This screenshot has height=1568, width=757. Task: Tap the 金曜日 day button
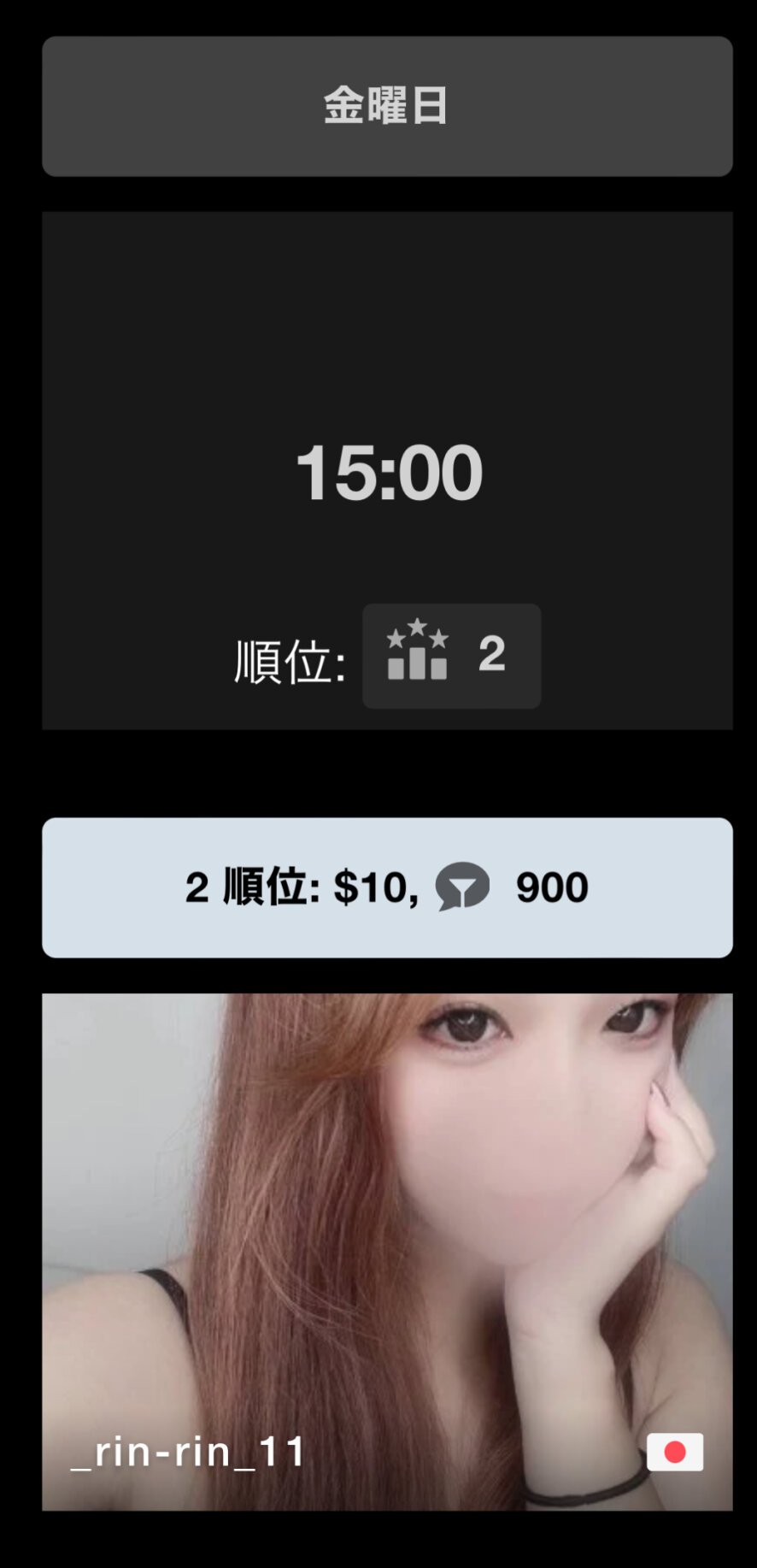coord(387,106)
